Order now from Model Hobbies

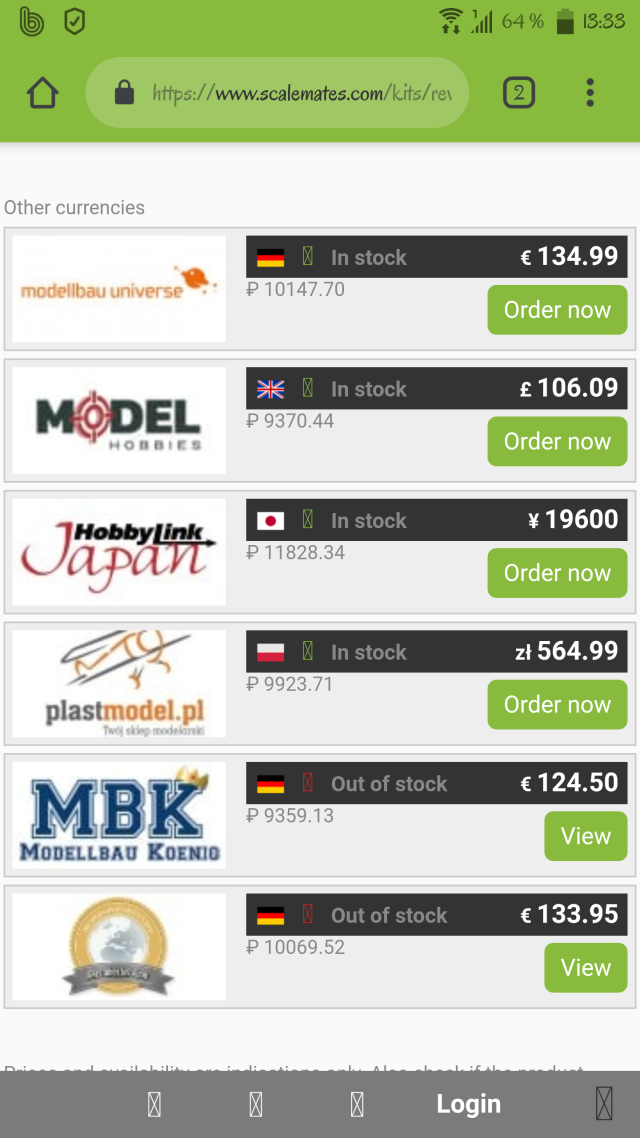pos(557,442)
